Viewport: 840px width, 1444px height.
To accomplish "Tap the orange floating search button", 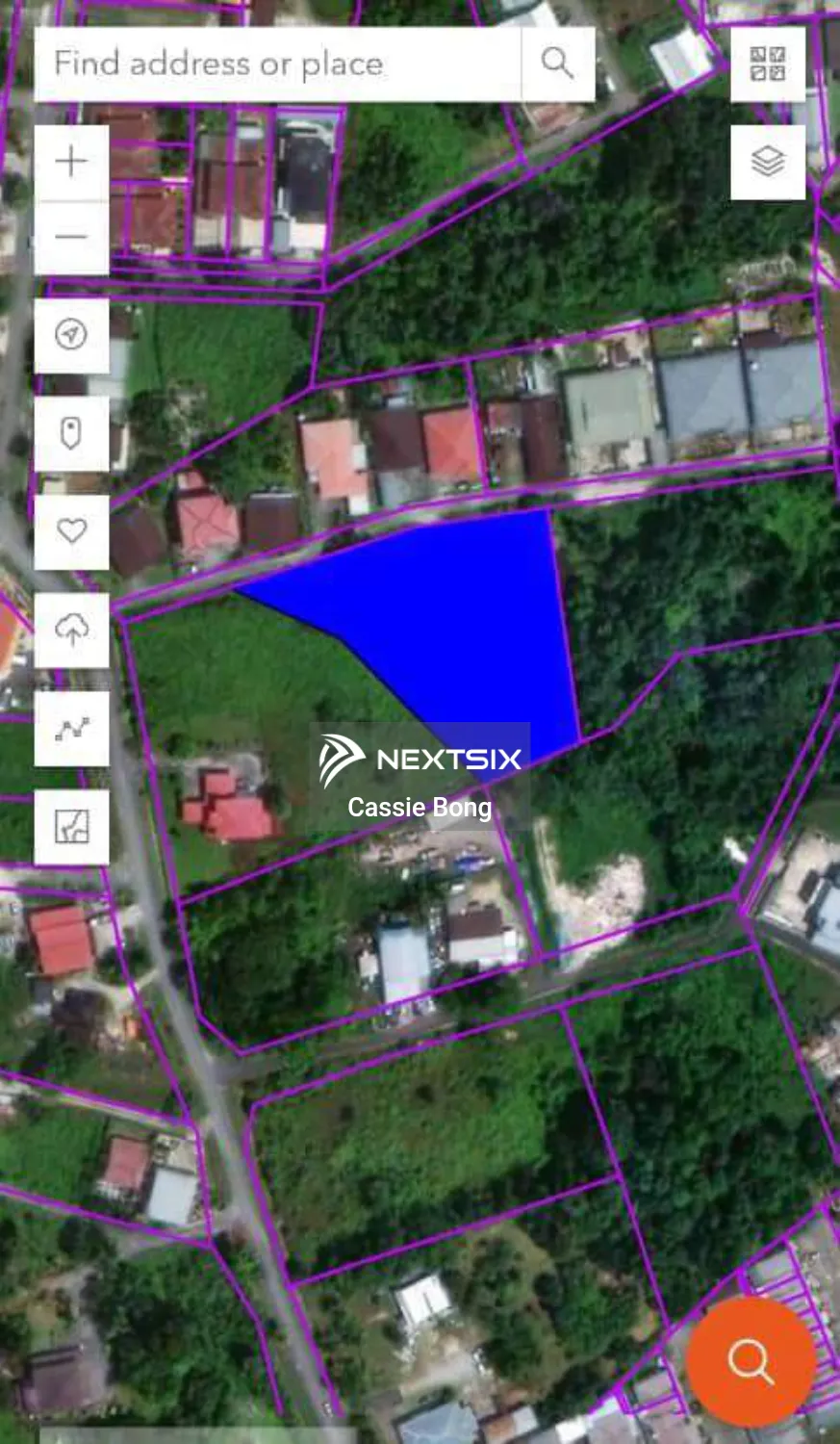I will (x=751, y=1360).
